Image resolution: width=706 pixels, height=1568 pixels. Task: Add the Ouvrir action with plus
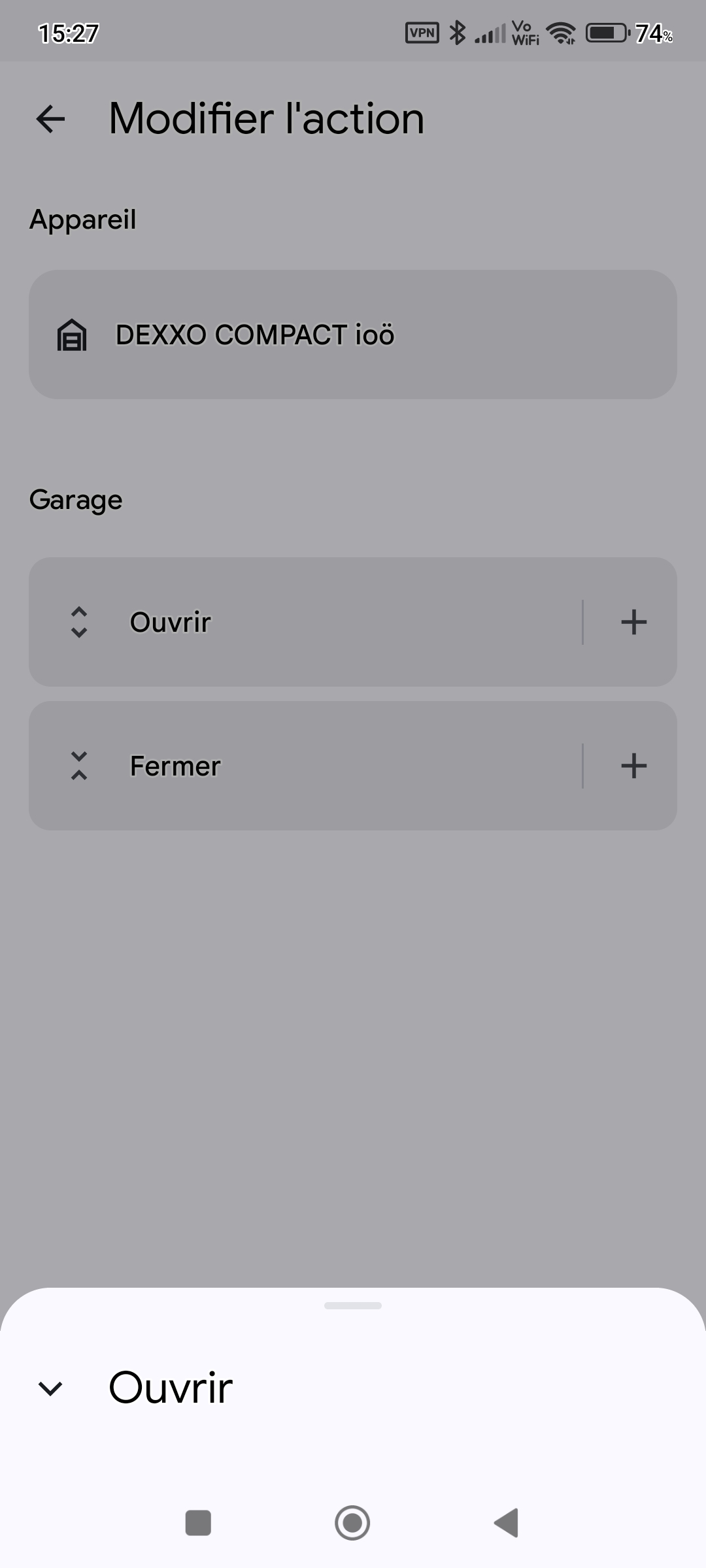[633, 622]
